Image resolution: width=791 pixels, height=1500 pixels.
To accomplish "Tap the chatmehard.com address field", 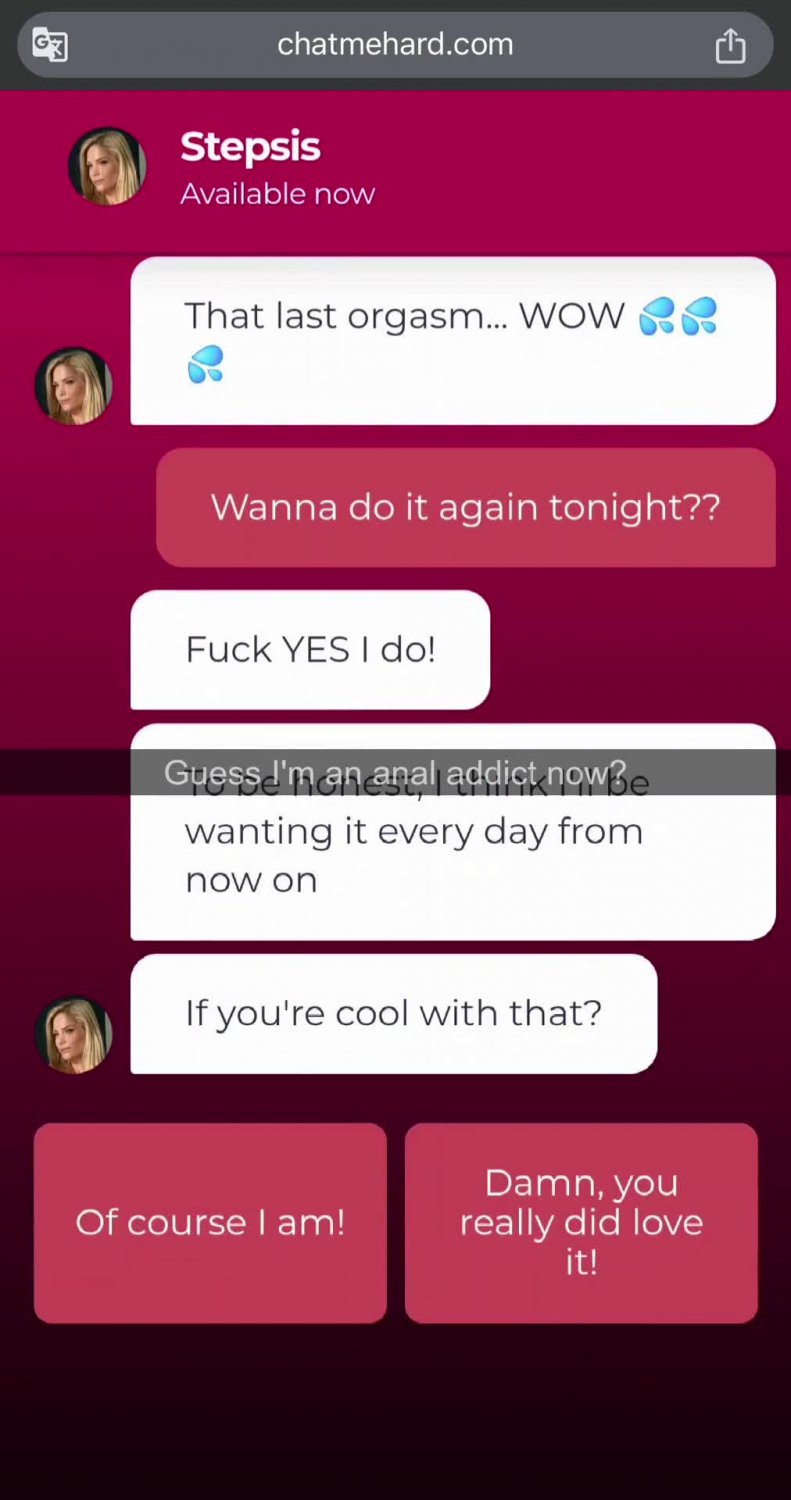I will (x=395, y=45).
